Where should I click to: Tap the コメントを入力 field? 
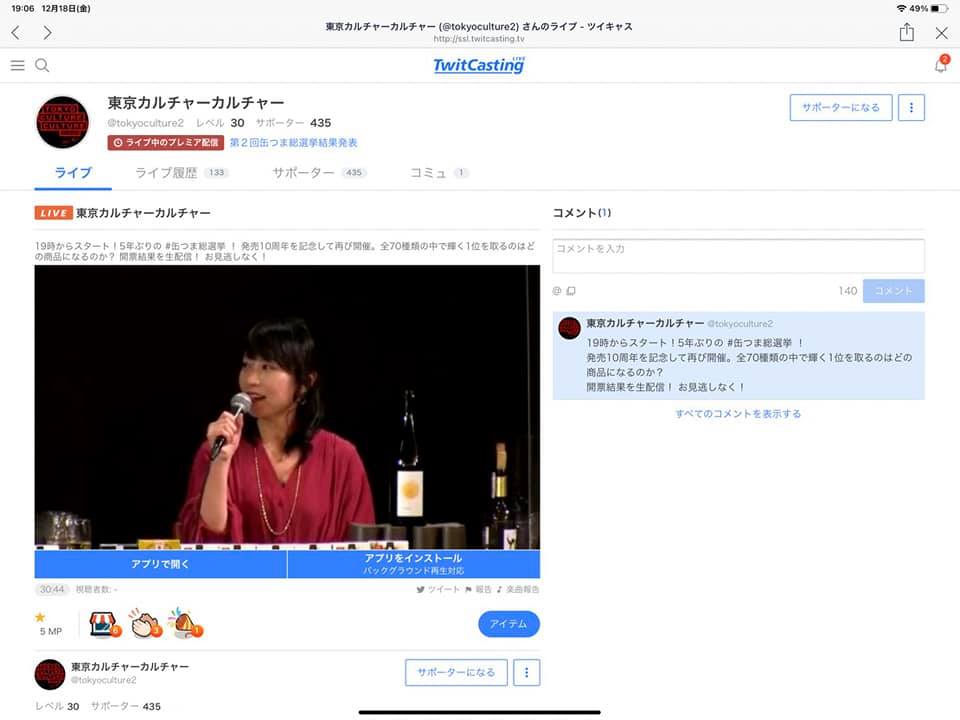point(738,255)
